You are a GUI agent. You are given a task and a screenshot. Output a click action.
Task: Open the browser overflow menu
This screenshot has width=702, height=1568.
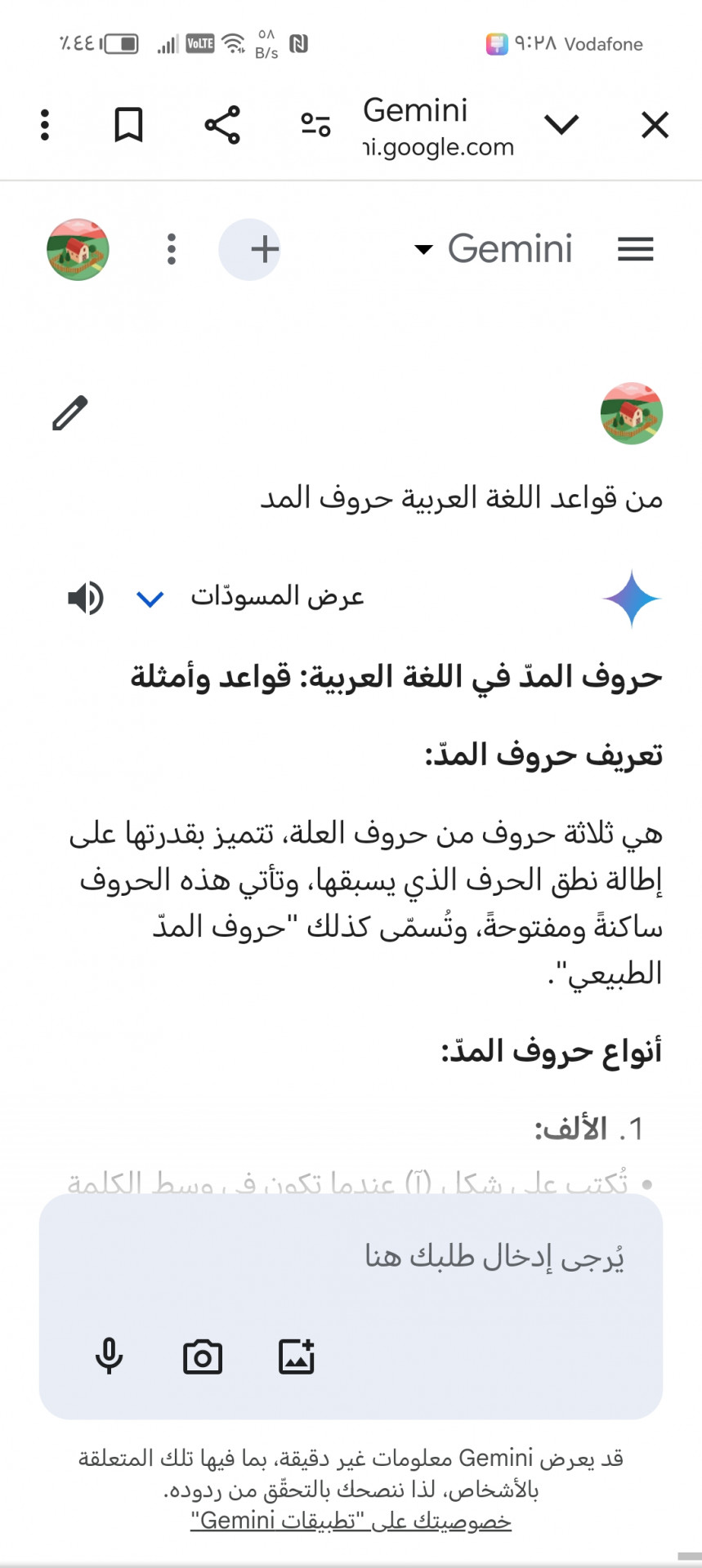click(x=45, y=125)
